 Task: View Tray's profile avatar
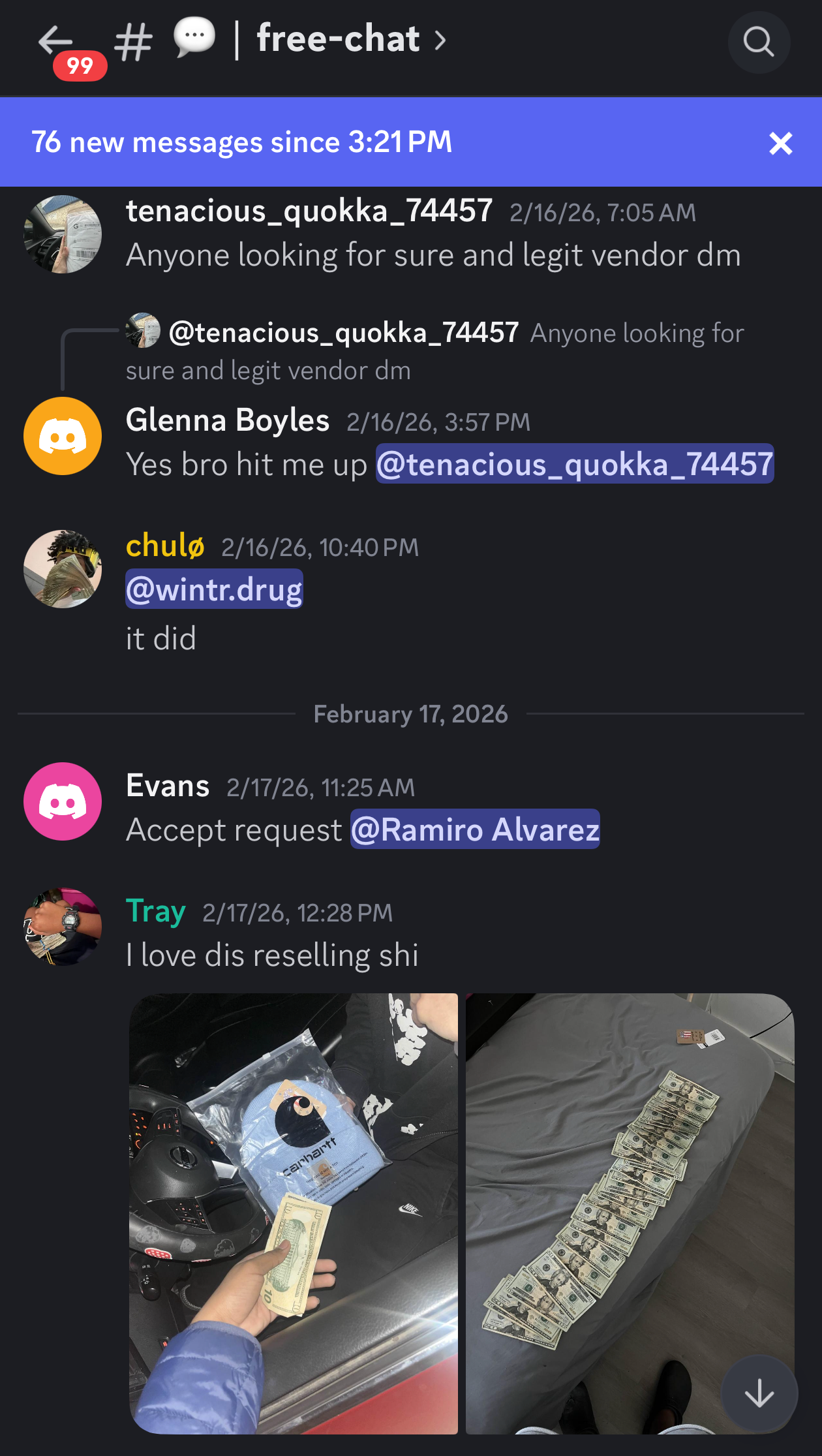(x=63, y=927)
